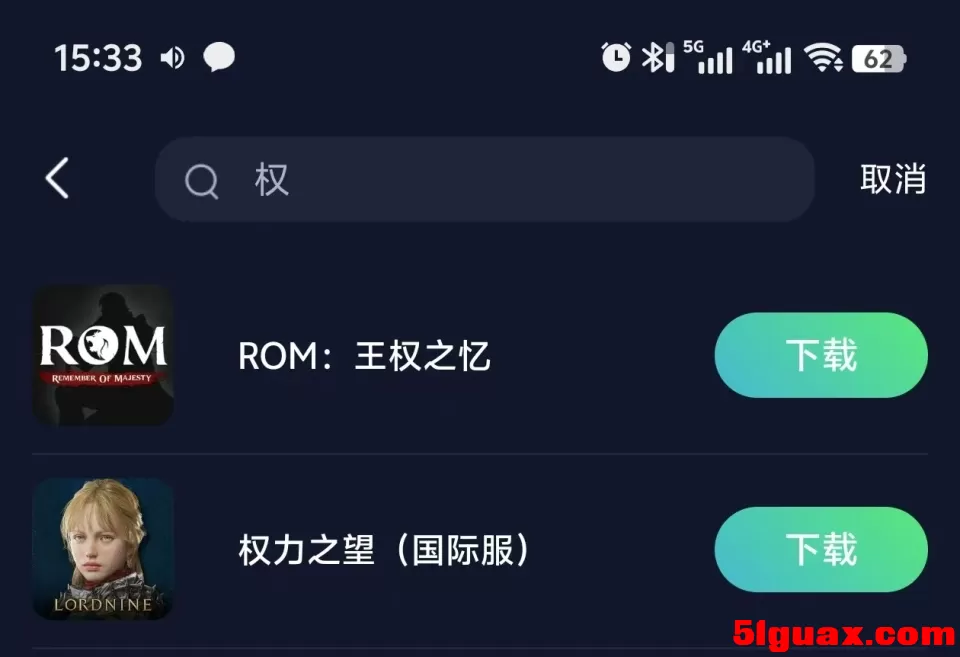Download 权力之望（国际服）
Viewport: 960px width, 657px height.
[820, 549]
